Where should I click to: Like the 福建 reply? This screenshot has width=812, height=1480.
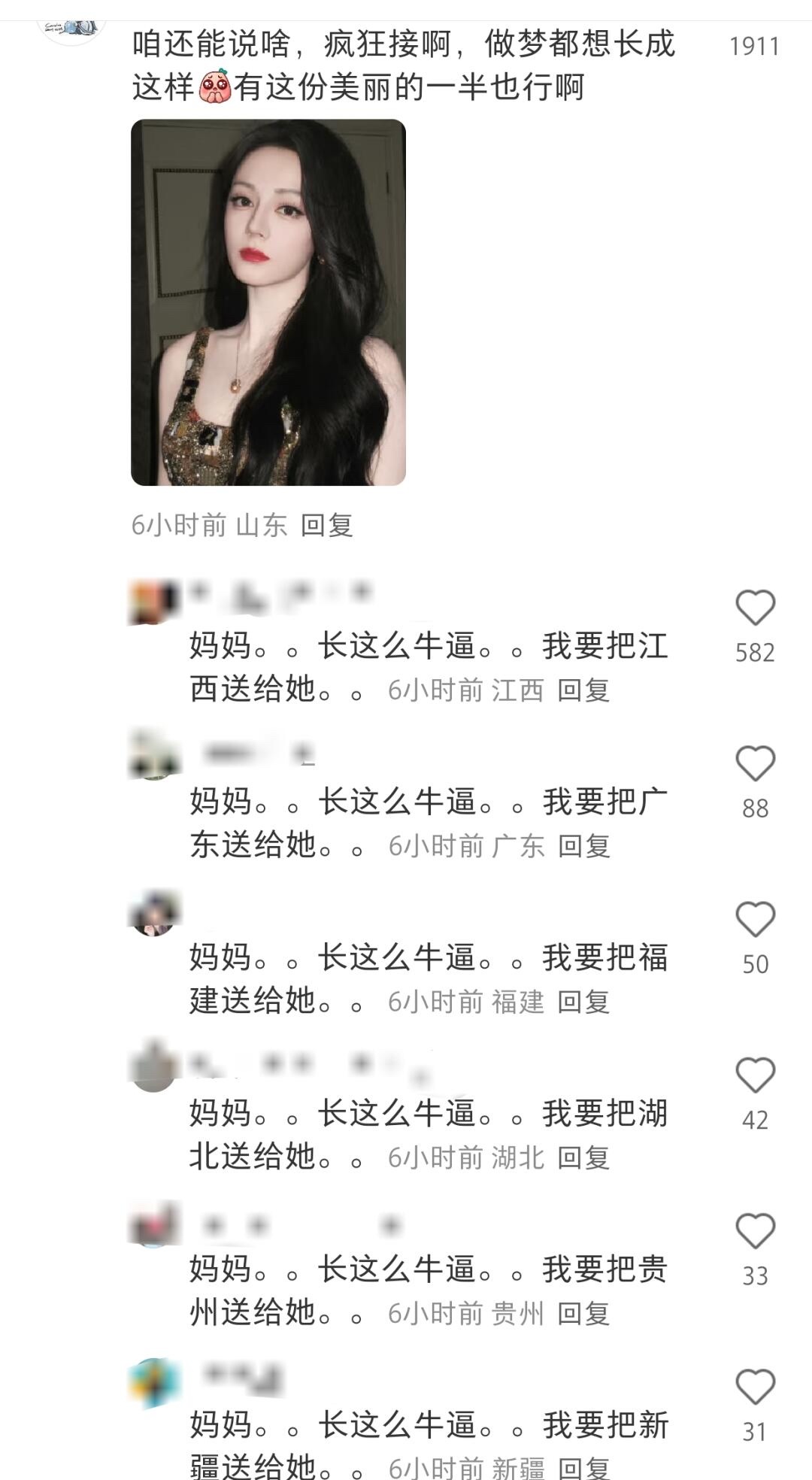(755, 920)
